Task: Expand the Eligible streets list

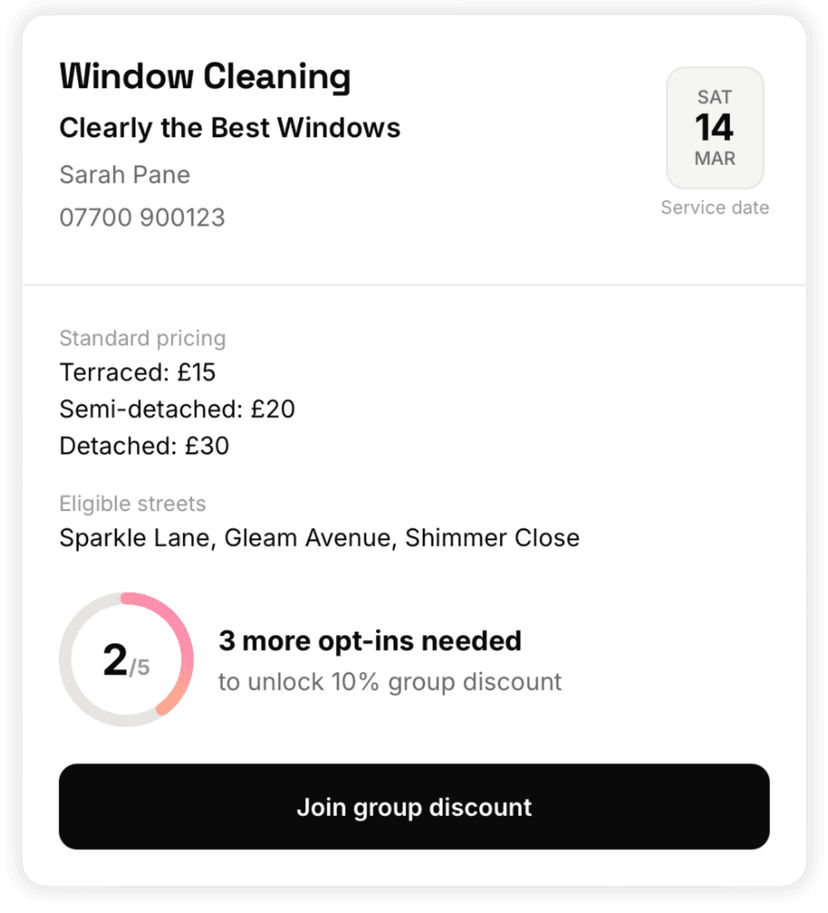Action: [132, 503]
